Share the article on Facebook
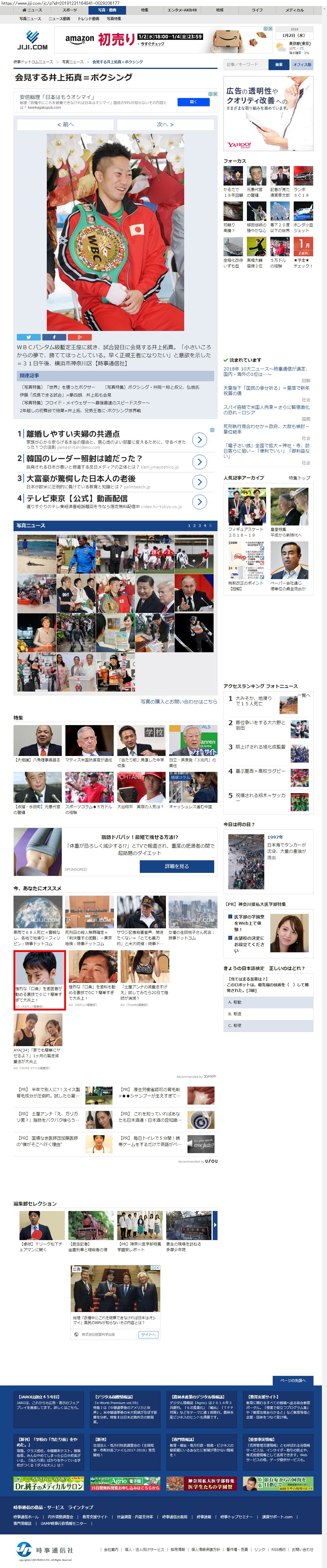This screenshot has height=1568, width=327. [54, 337]
